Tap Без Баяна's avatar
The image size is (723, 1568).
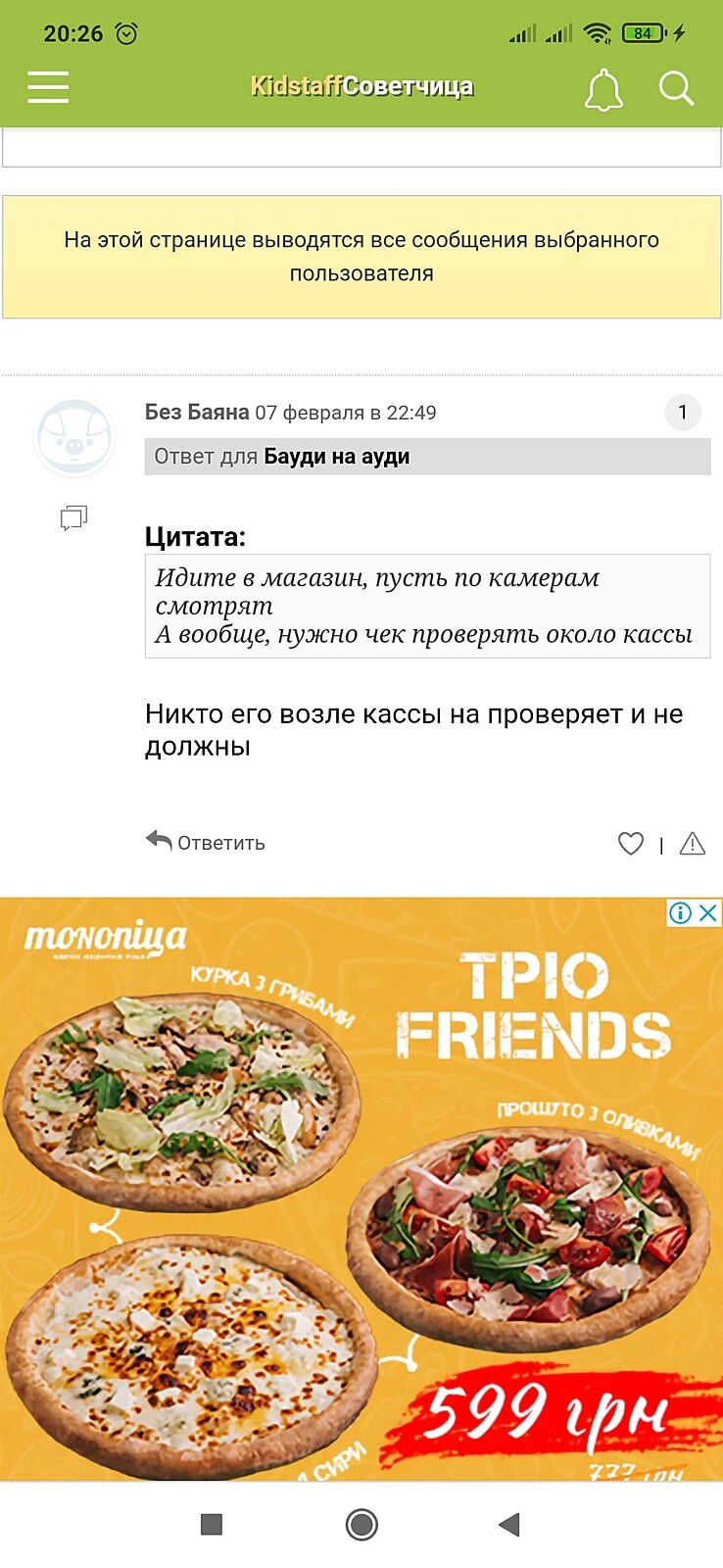[x=74, y=438]
